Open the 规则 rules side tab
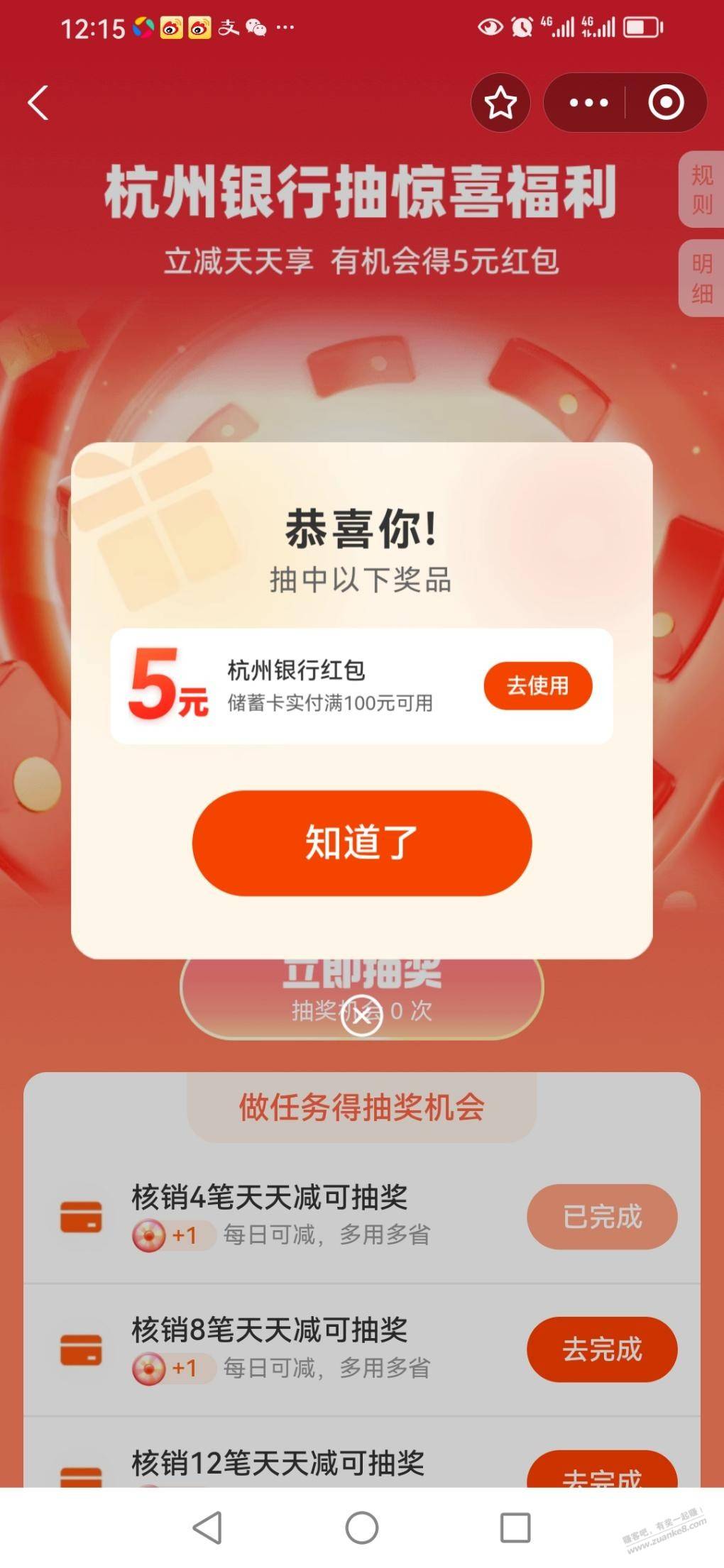The height and width of the screenshot is (1568, 724). [702, 189]
